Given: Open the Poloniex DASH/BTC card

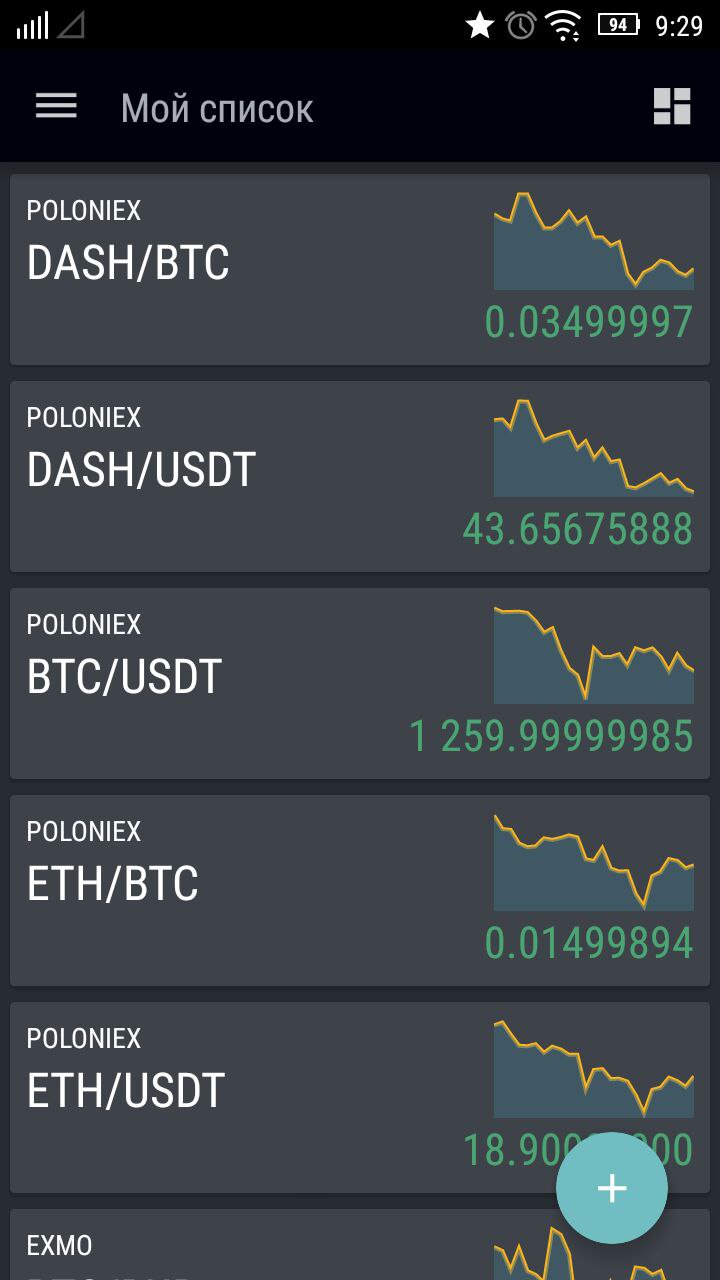Looking at the screenshot, I should tap(360, 270).
